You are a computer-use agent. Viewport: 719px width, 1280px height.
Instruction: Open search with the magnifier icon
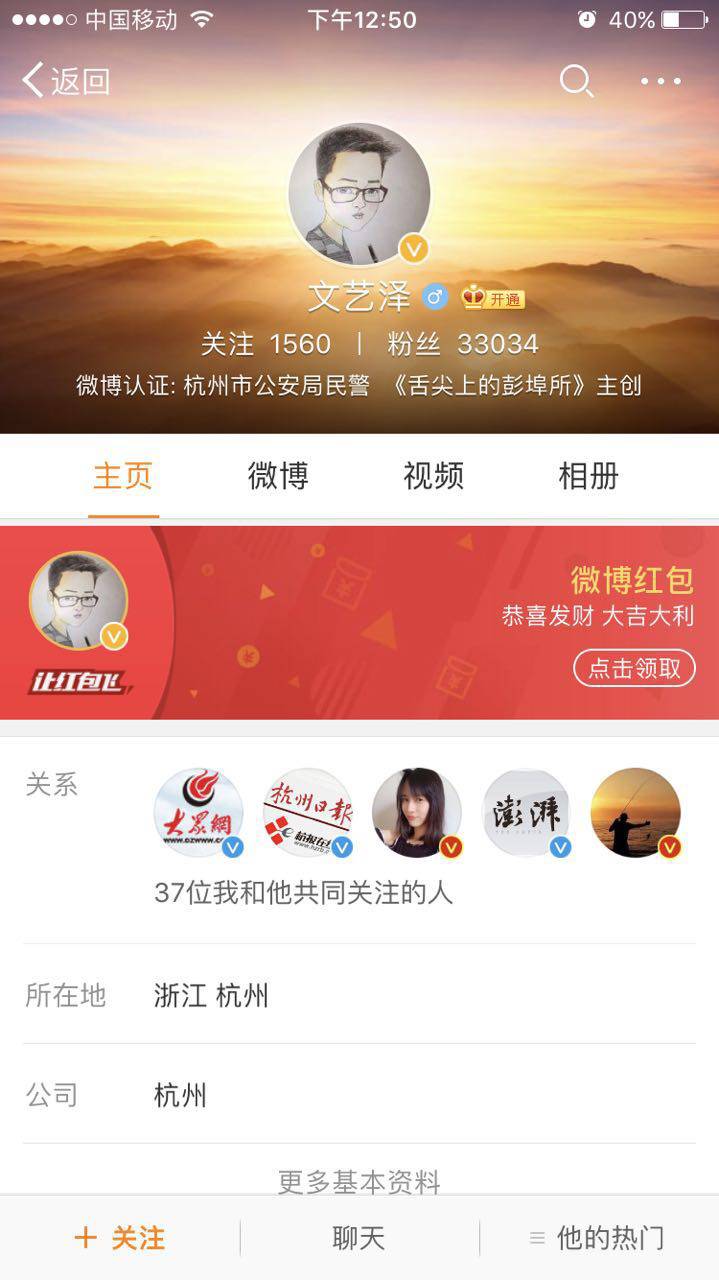click(576, 81)
